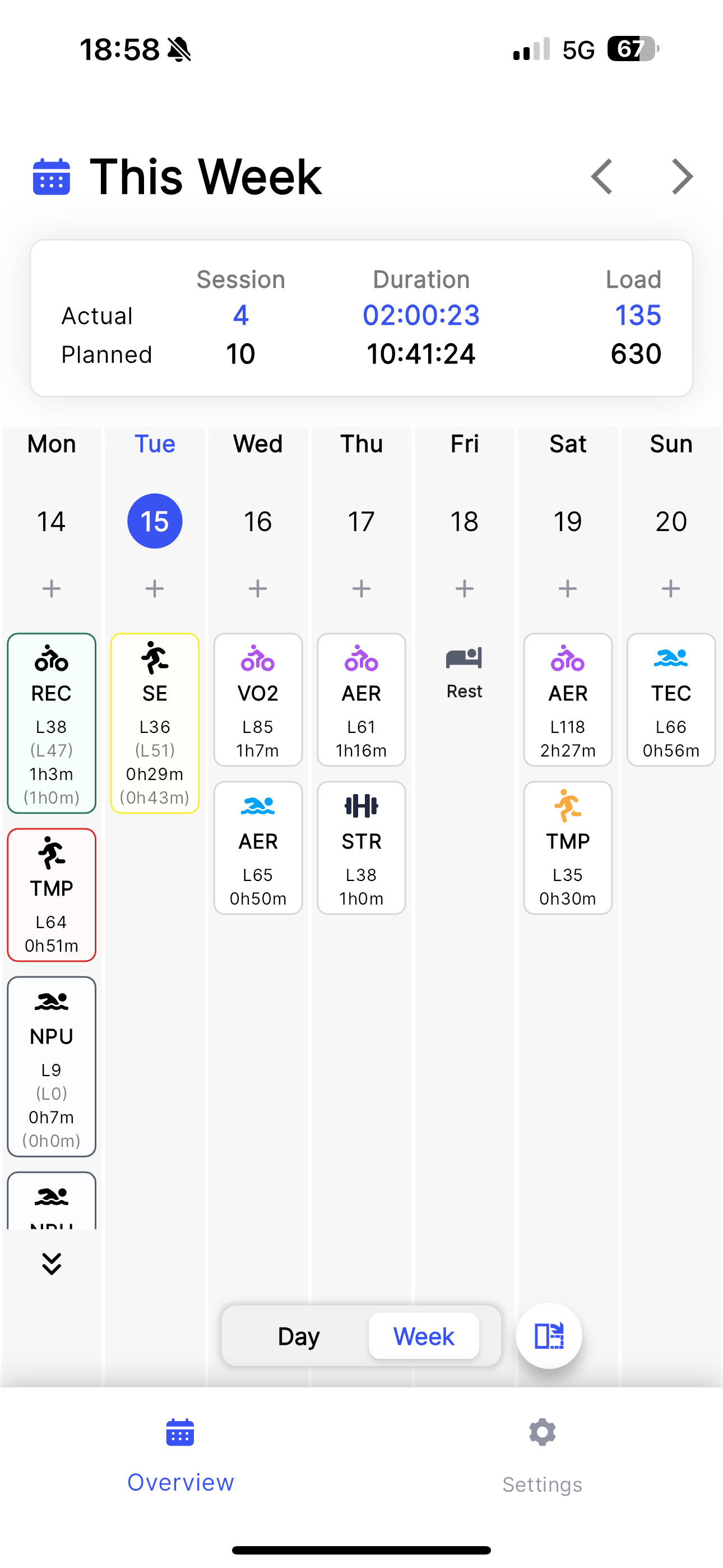Go to the next week
723x1568 pixels.
pos(682,177)
